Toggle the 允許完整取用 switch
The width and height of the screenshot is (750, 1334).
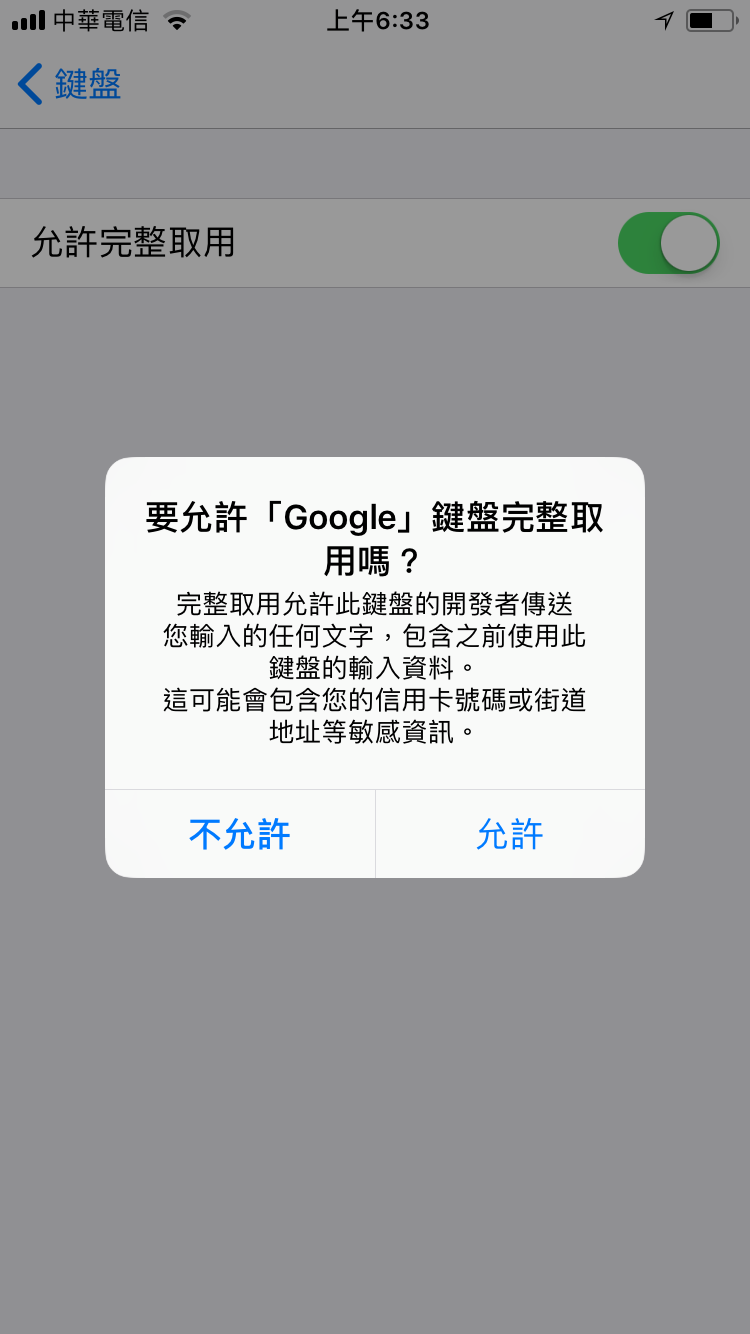[669, 243]
